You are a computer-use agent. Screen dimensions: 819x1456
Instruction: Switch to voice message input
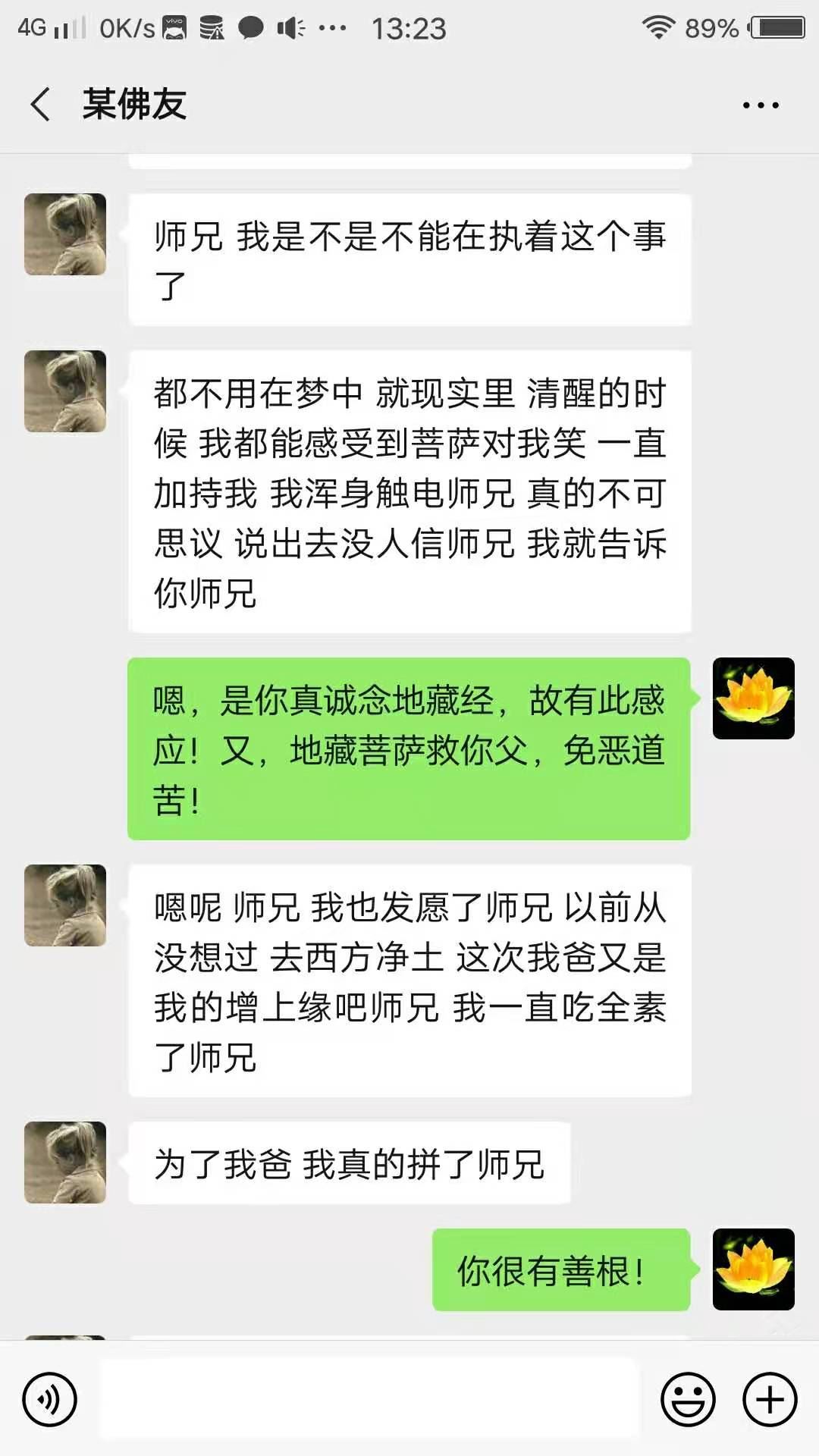50,1399
